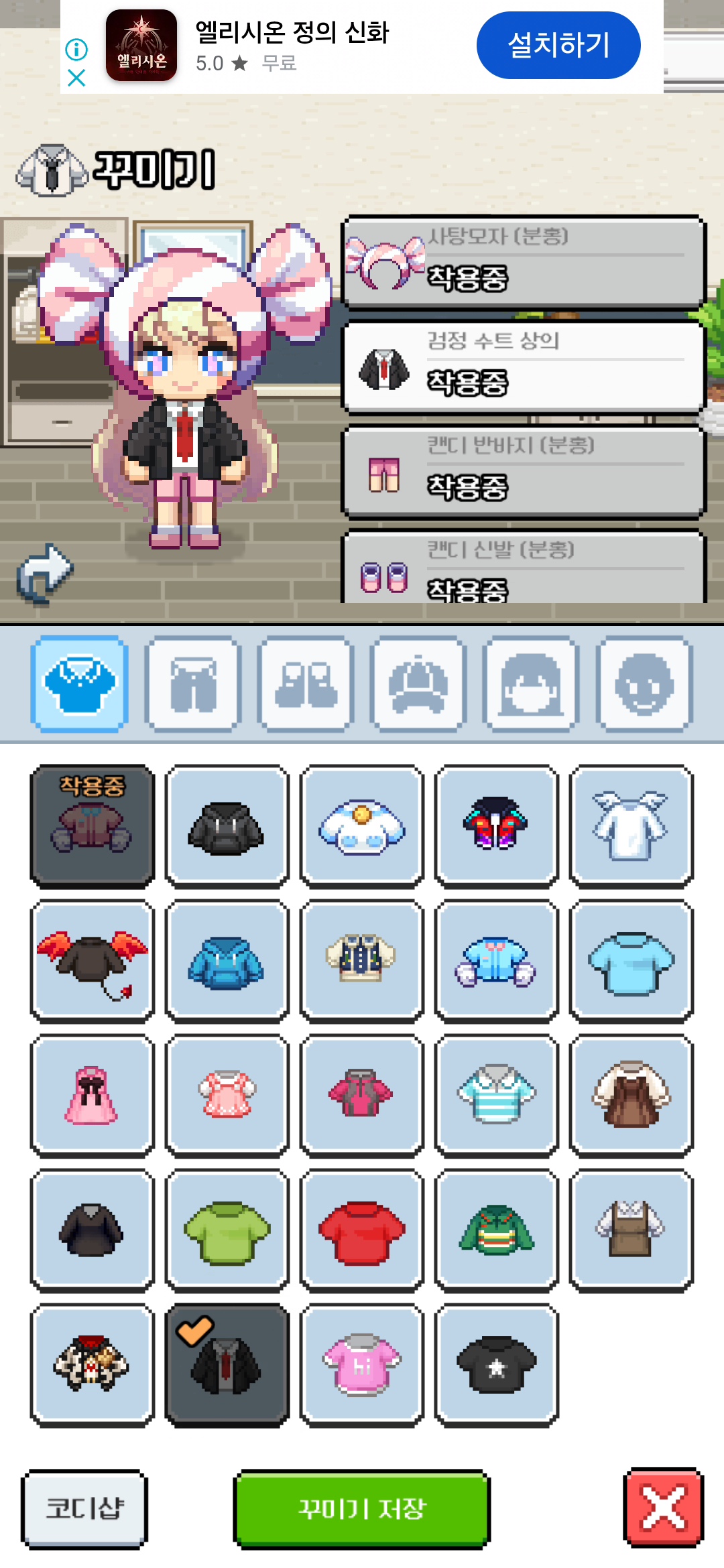Select the blue hoodie top

[227, 962]
